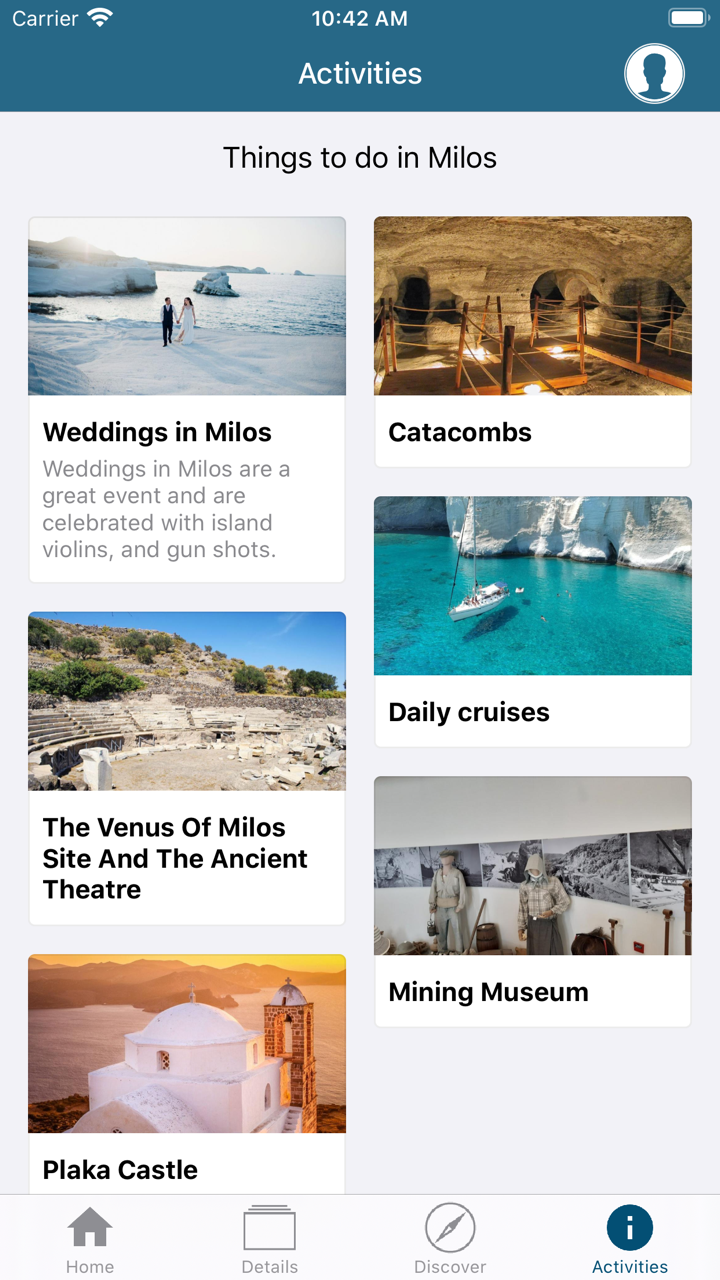The image size is (720, 1280).
Task: View the Catacombs photo
Action: [532, 305]
